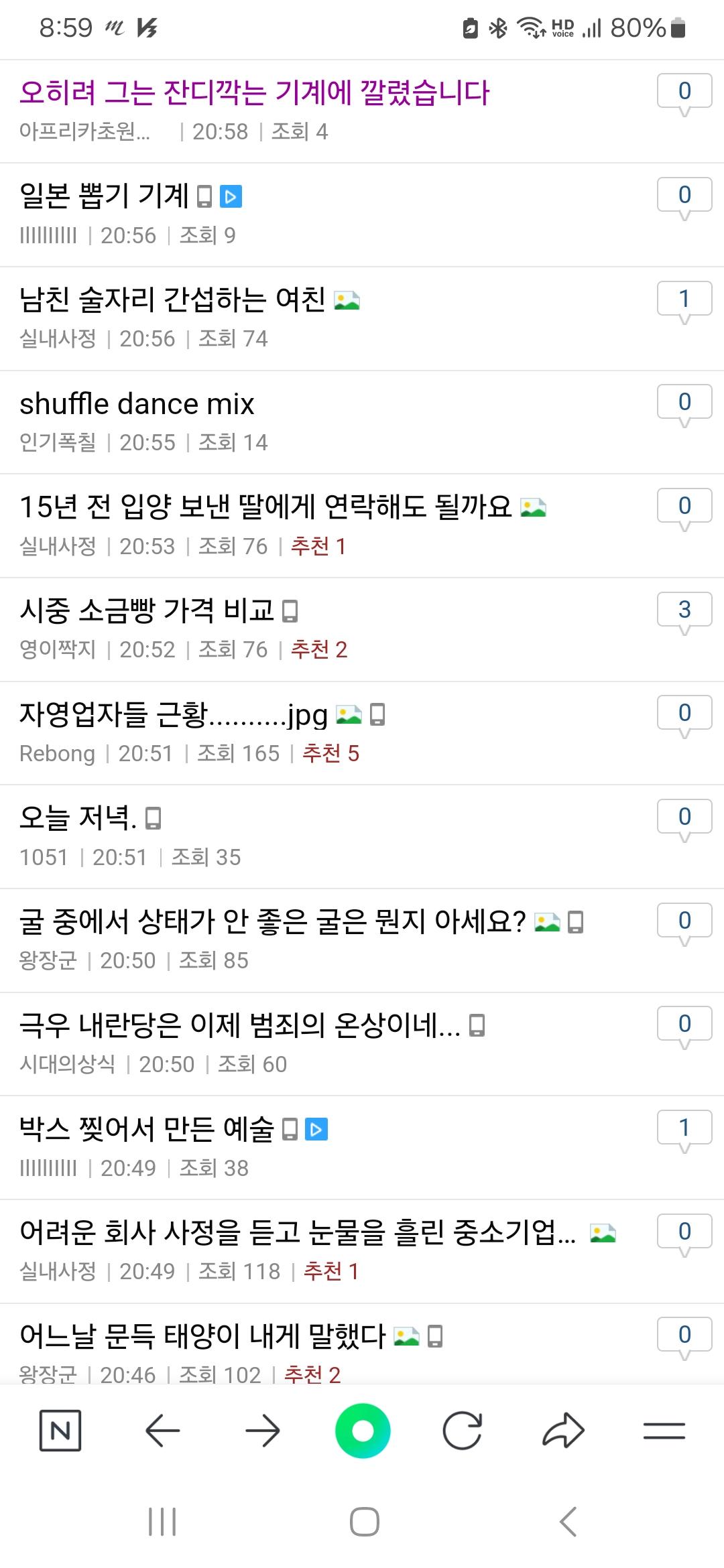This screenshot has height=1568, width=724.
Task: Open the 'shuffle dance mix' post
Action: click(x=137, y=404)
